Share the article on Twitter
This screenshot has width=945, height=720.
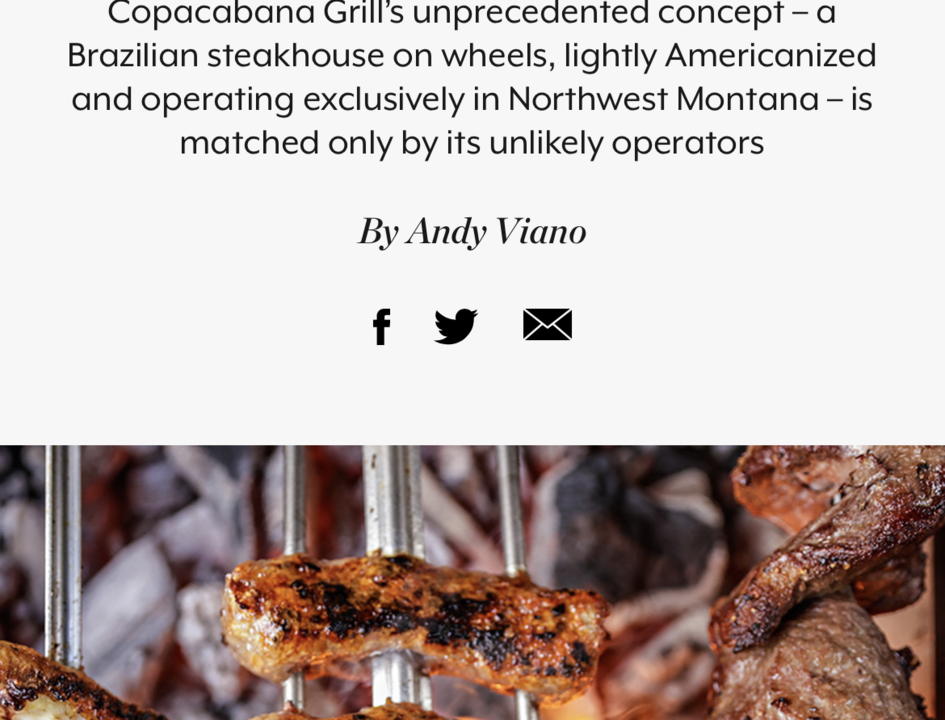point(456,326)
